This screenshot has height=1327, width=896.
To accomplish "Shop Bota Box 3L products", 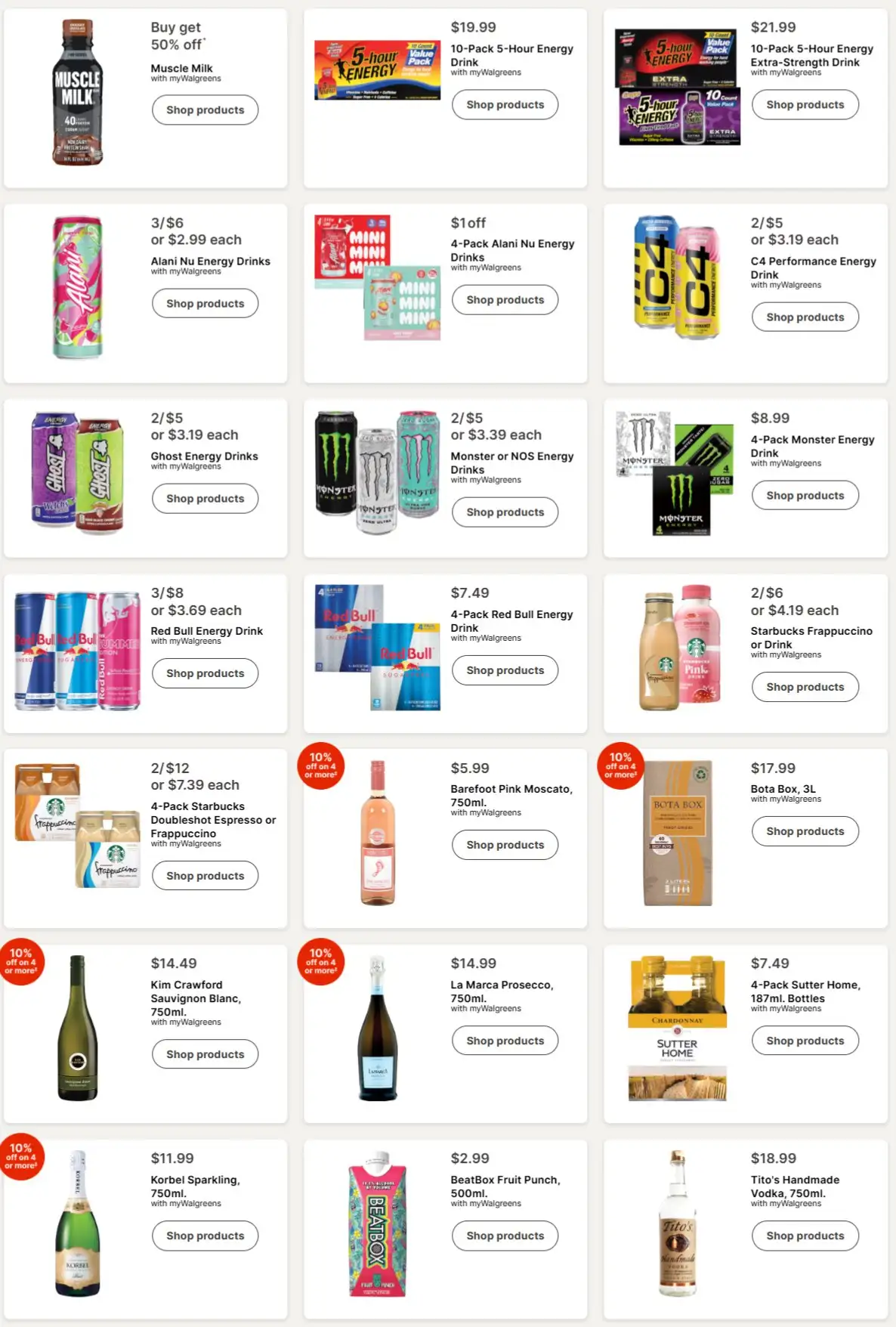I will 805,831.
